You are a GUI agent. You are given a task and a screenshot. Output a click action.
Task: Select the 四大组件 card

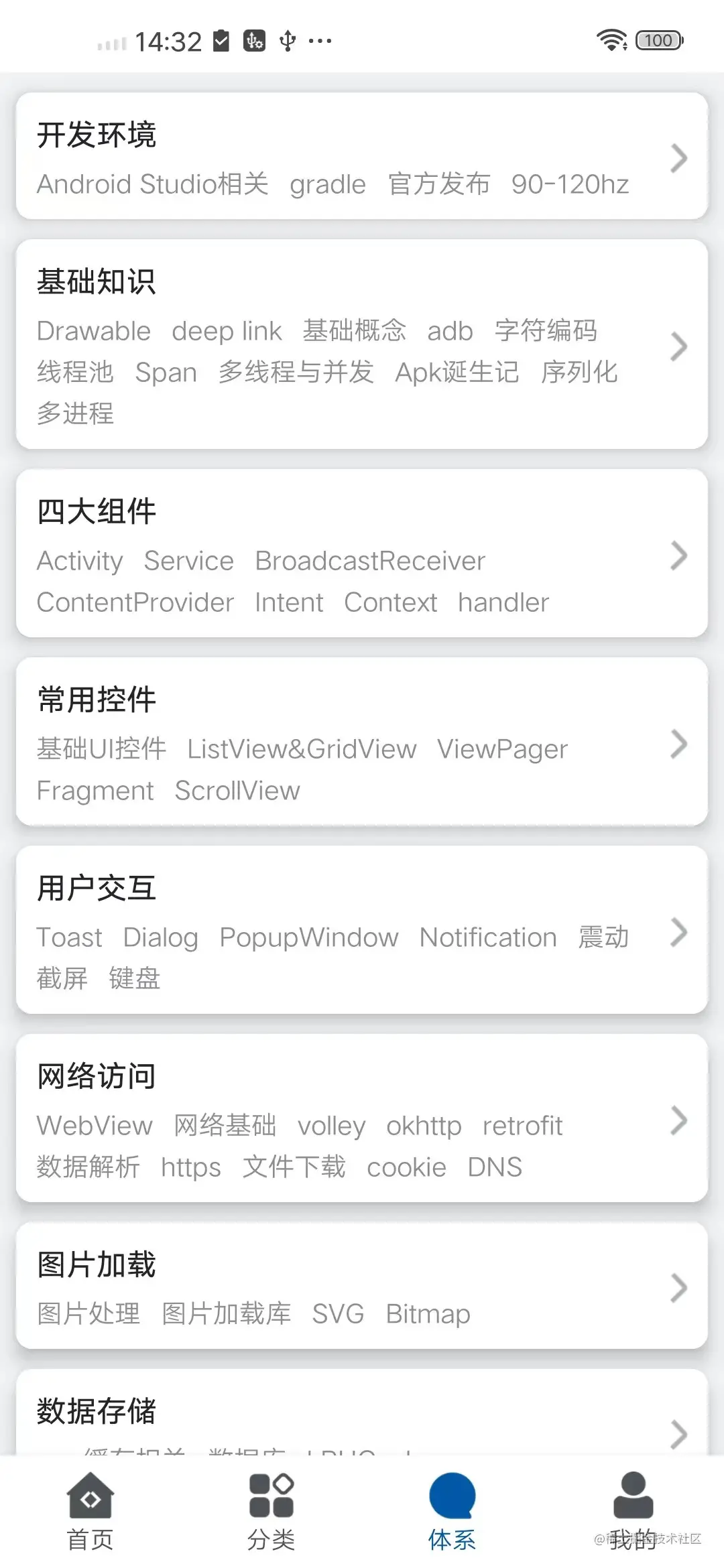362,553
